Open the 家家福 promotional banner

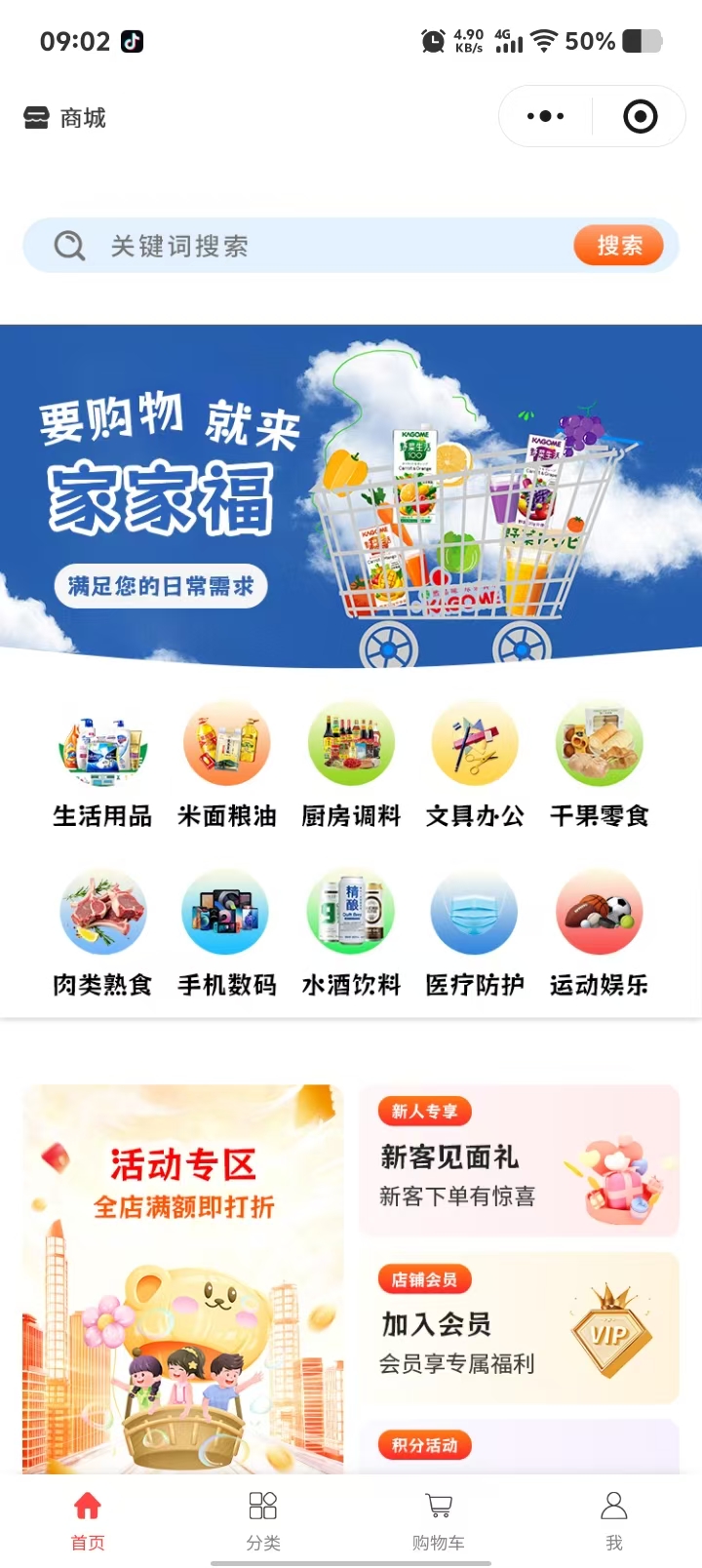[351, 495]
